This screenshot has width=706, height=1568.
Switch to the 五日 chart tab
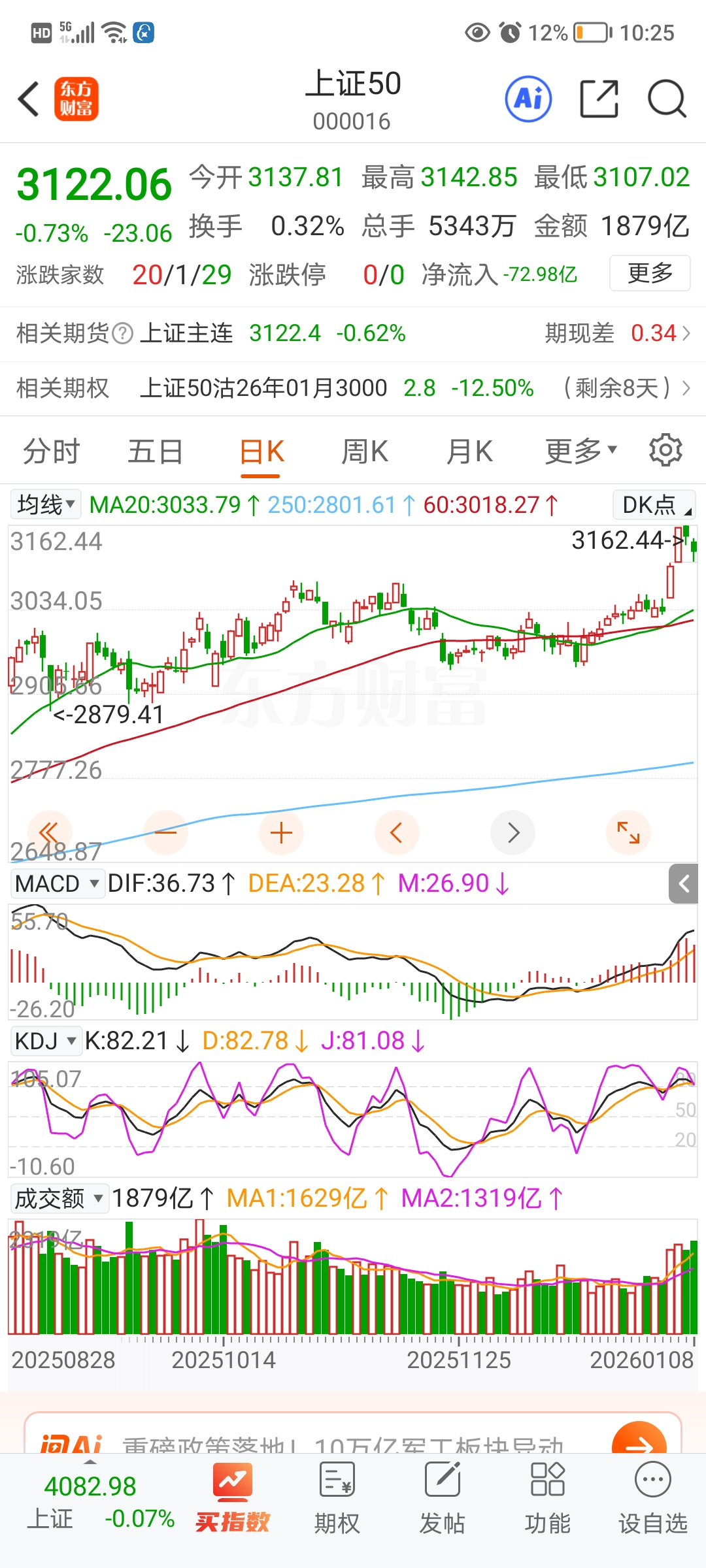(155, 451)
